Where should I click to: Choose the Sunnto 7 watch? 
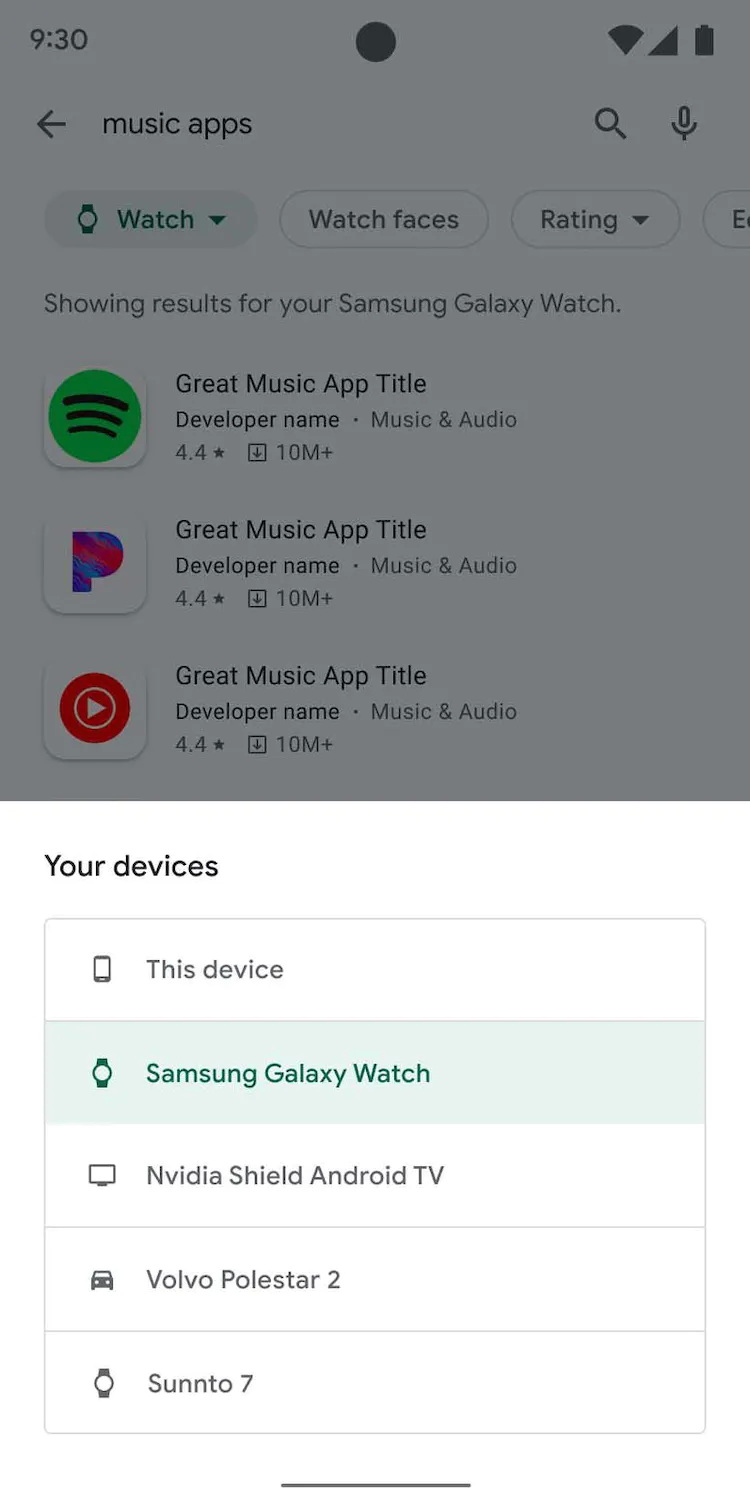click(x=374, y=1383)
